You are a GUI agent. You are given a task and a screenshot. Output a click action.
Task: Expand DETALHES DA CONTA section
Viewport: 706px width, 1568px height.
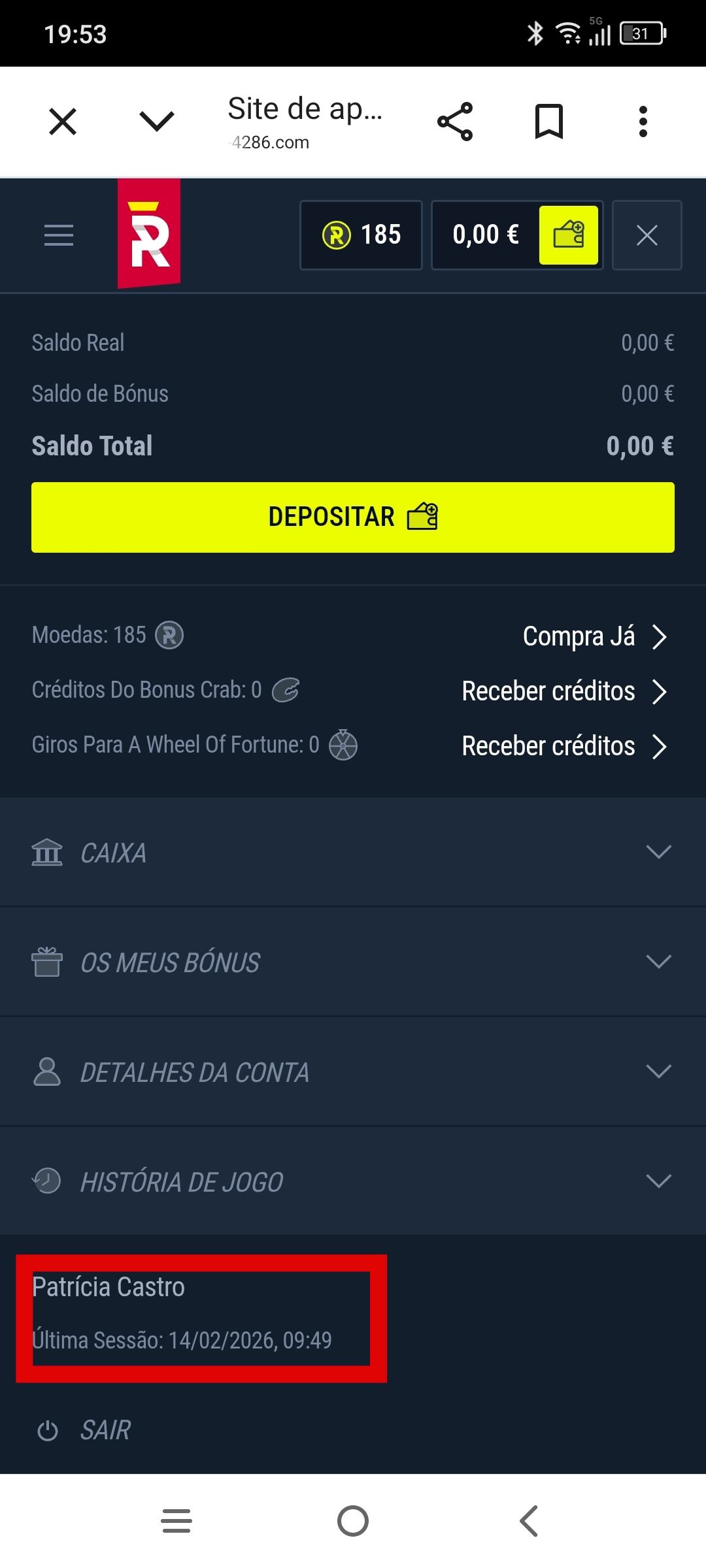[353, 1072]
